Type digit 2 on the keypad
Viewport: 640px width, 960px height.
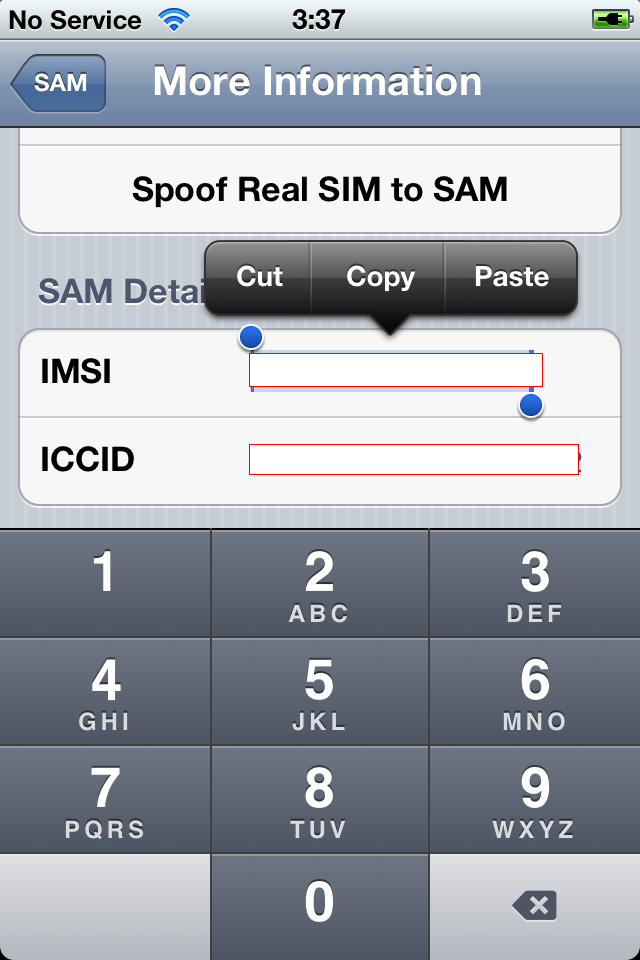[x=320, y=584]
